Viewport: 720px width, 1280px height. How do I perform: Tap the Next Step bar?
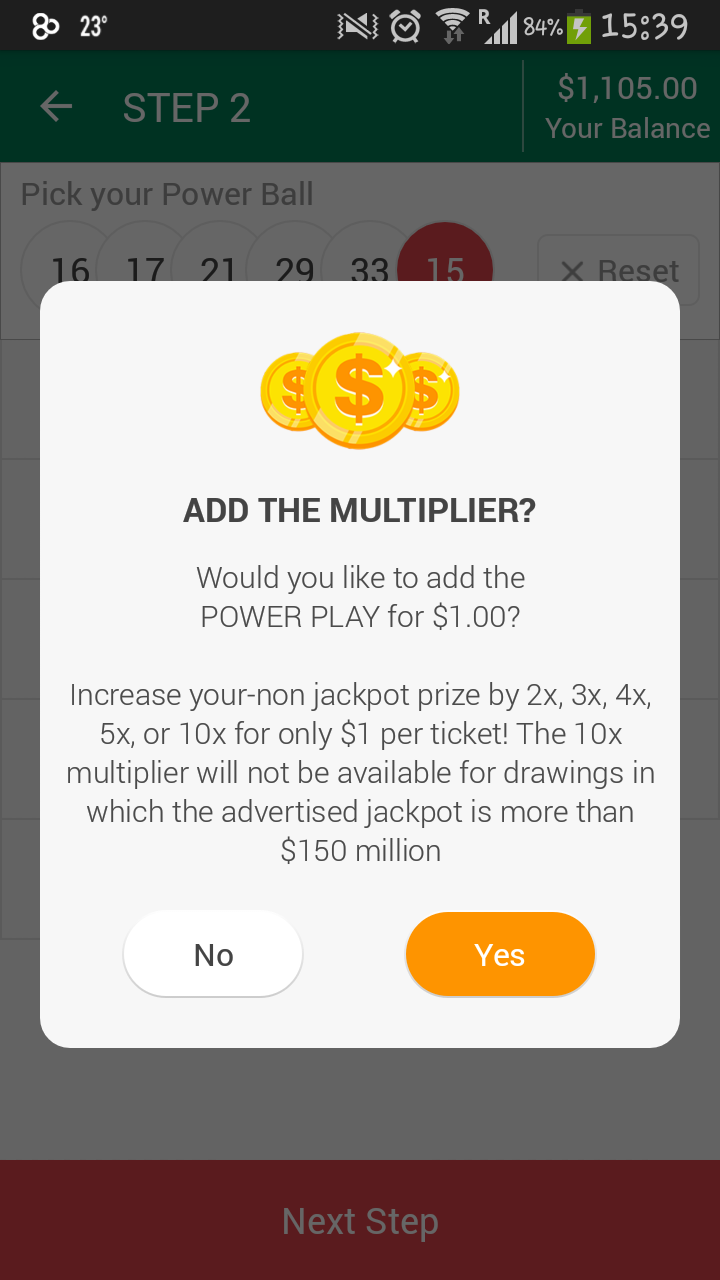(360, 1220)
